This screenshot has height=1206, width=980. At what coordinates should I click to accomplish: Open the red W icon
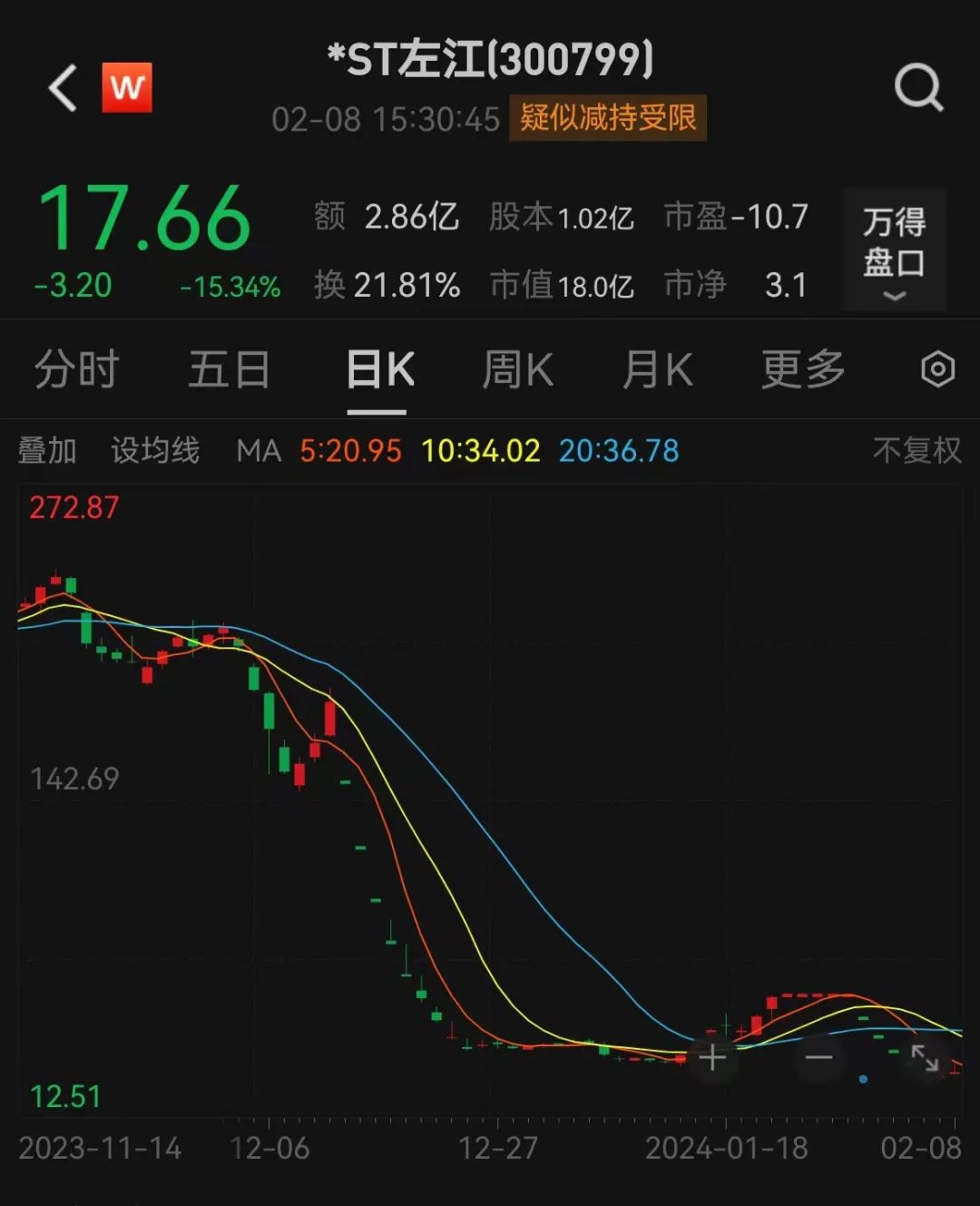(126, 88)
